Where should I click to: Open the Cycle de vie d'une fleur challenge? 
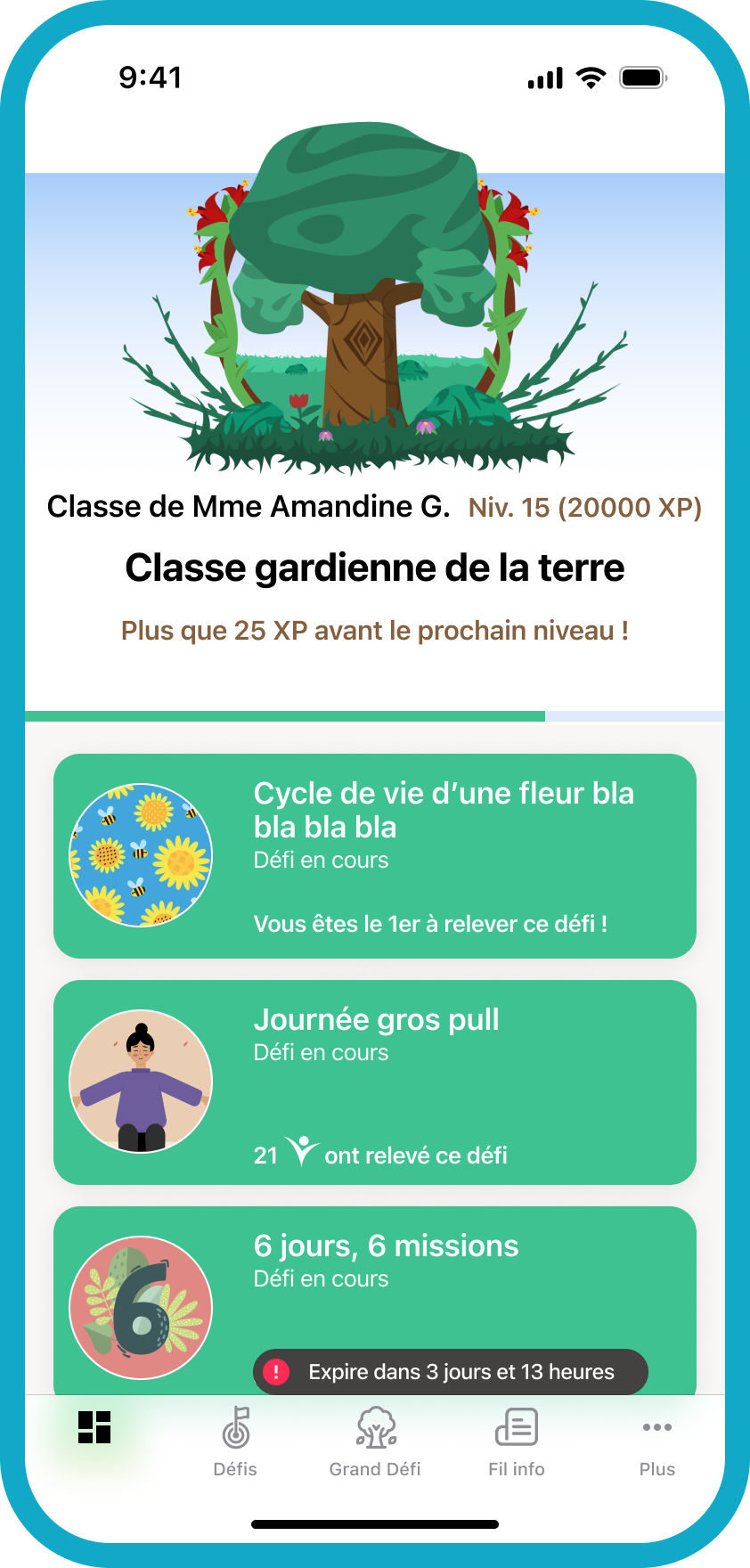[x=374, y=856]
